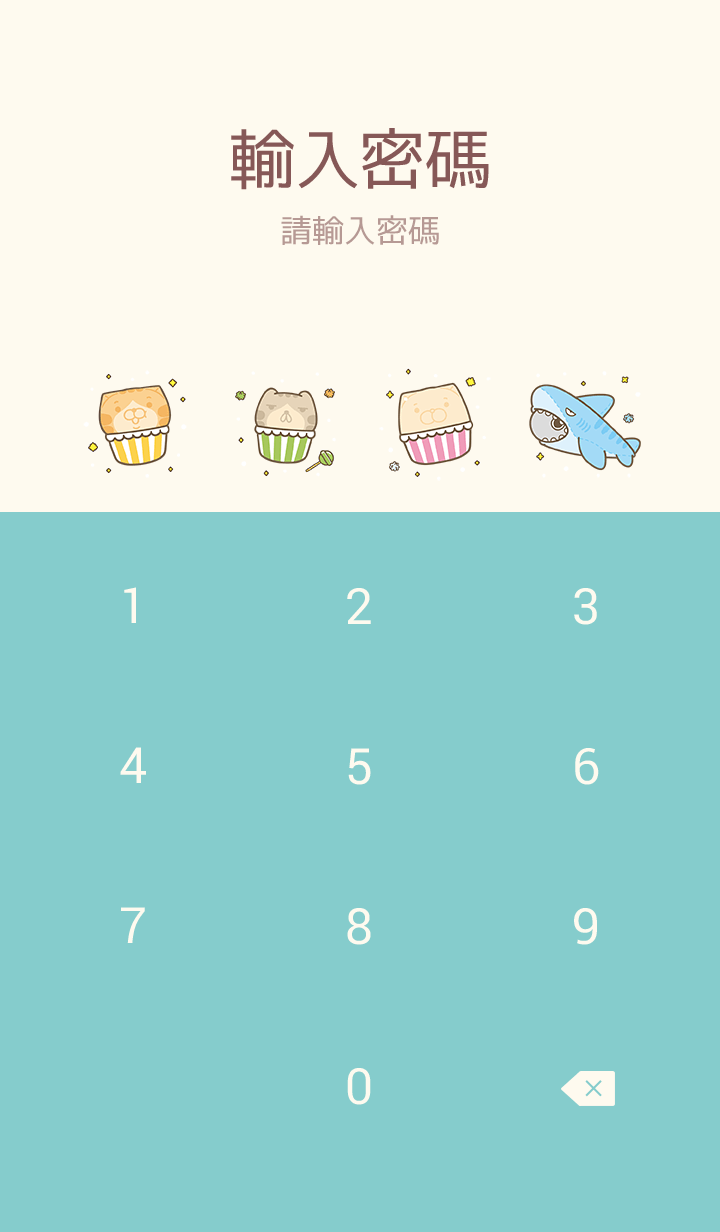Enter digit 7 on the keypad
Viewport: 720px width, 1232px height.
coord(132,927)
